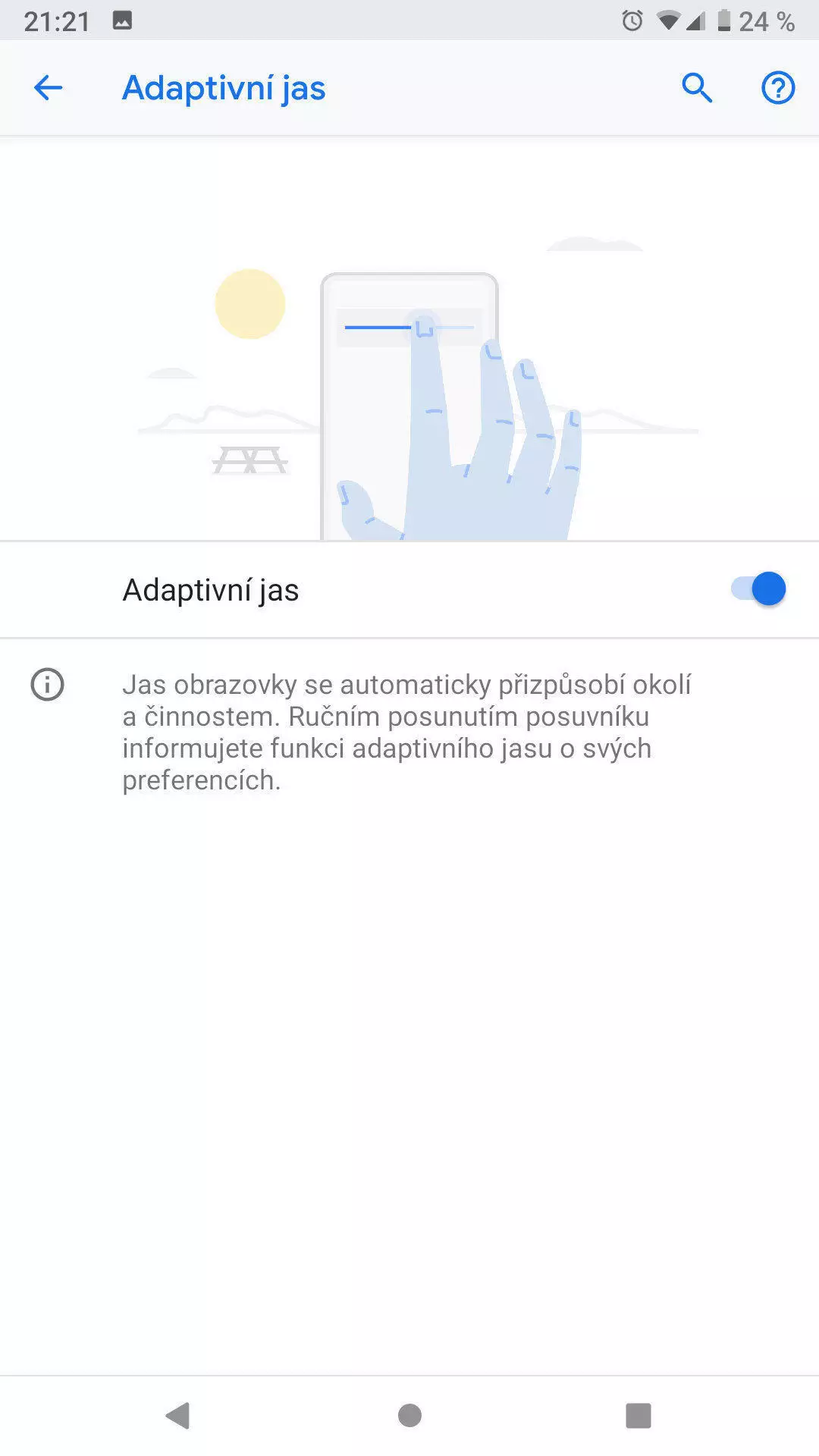The width and height of the screenshot is (819, 1456).
Task: Open recent apps with the square button
Action: click(638, 1415)
